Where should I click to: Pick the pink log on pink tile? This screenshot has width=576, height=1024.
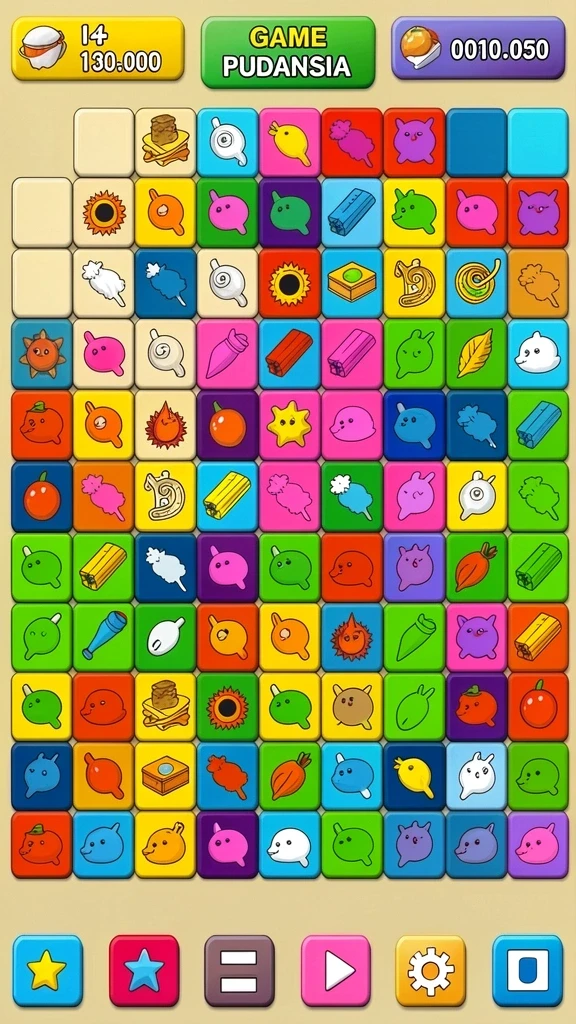(x=352, y=354)
